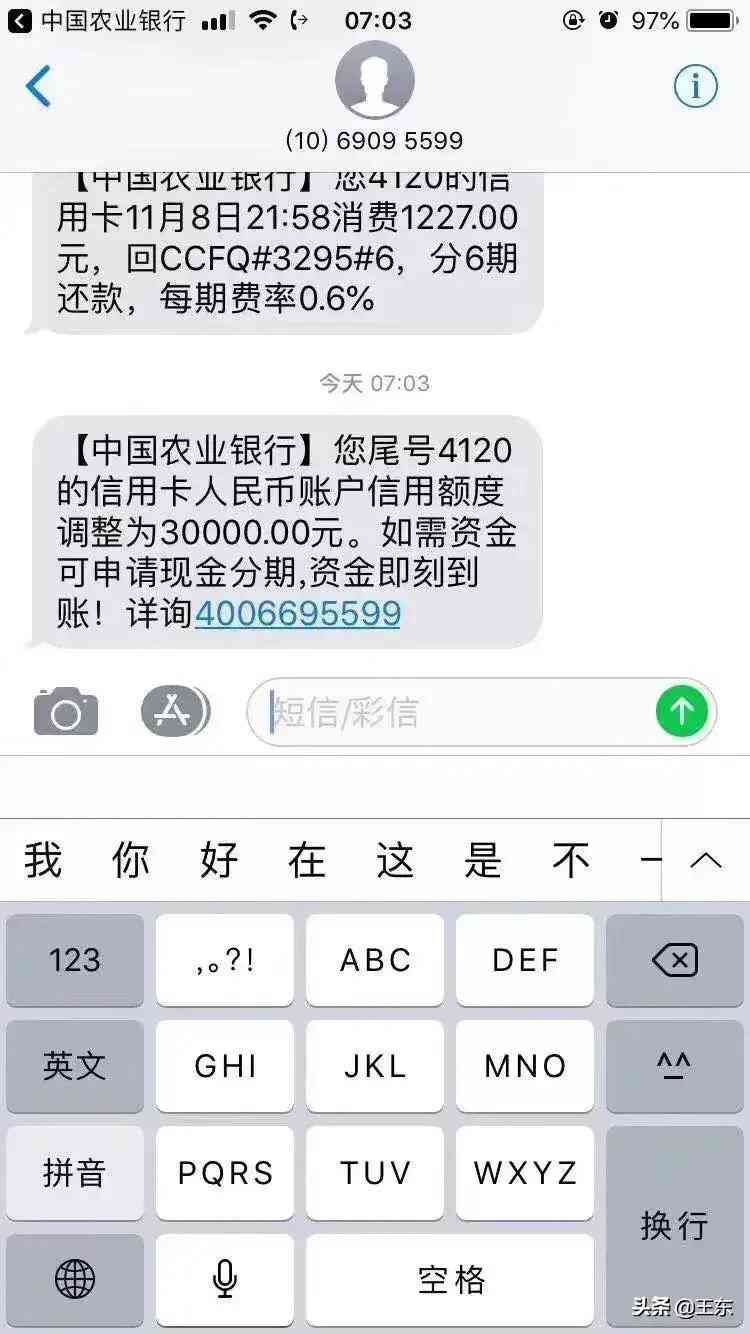The image size is (750, 1334).
Task: Switch keyboard to 123 numbers
Action: pyautogui.click(x=75, y=960)
